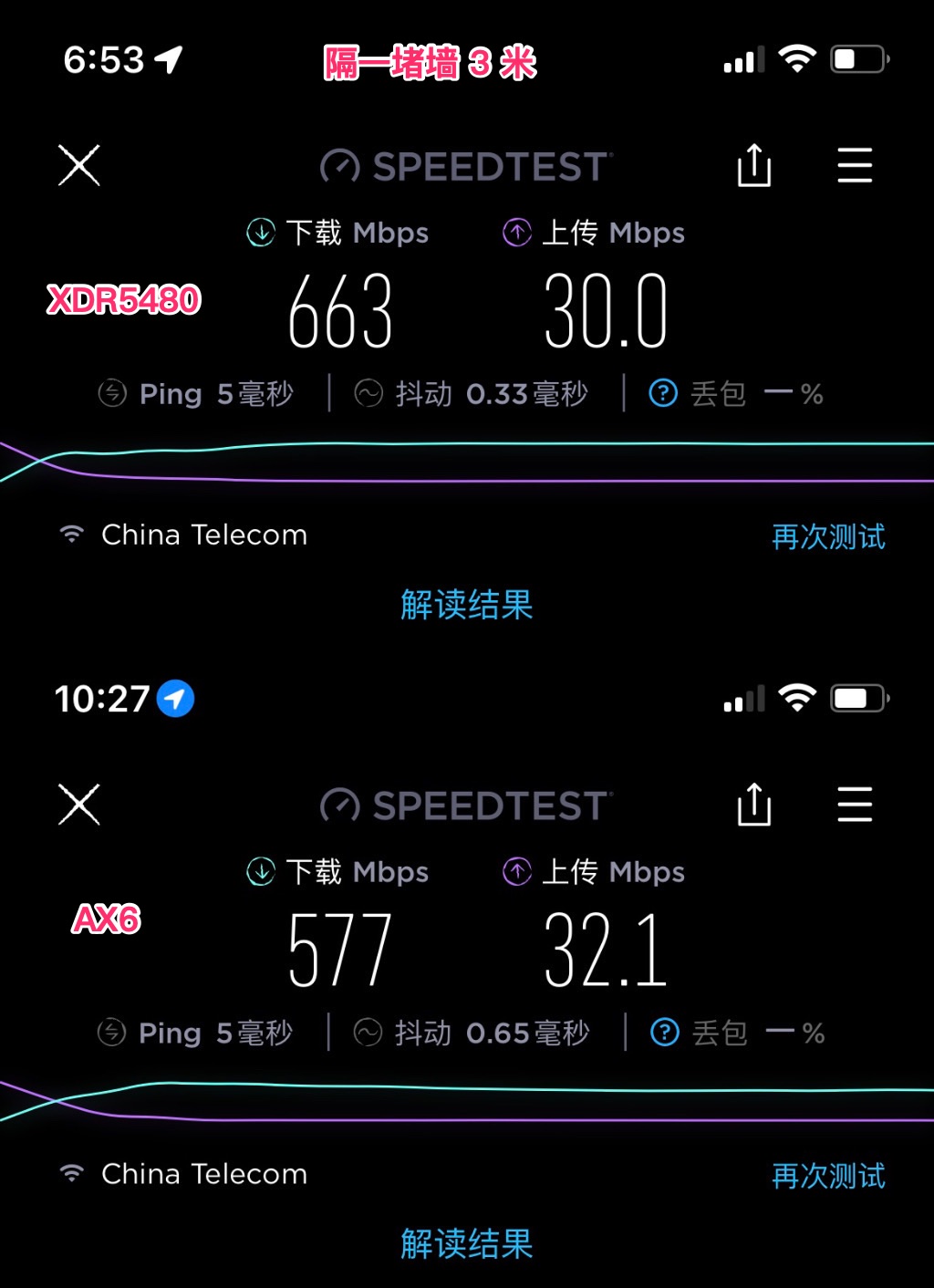Open 解读结果 at the bottom of the screen

pos(468,1244)
